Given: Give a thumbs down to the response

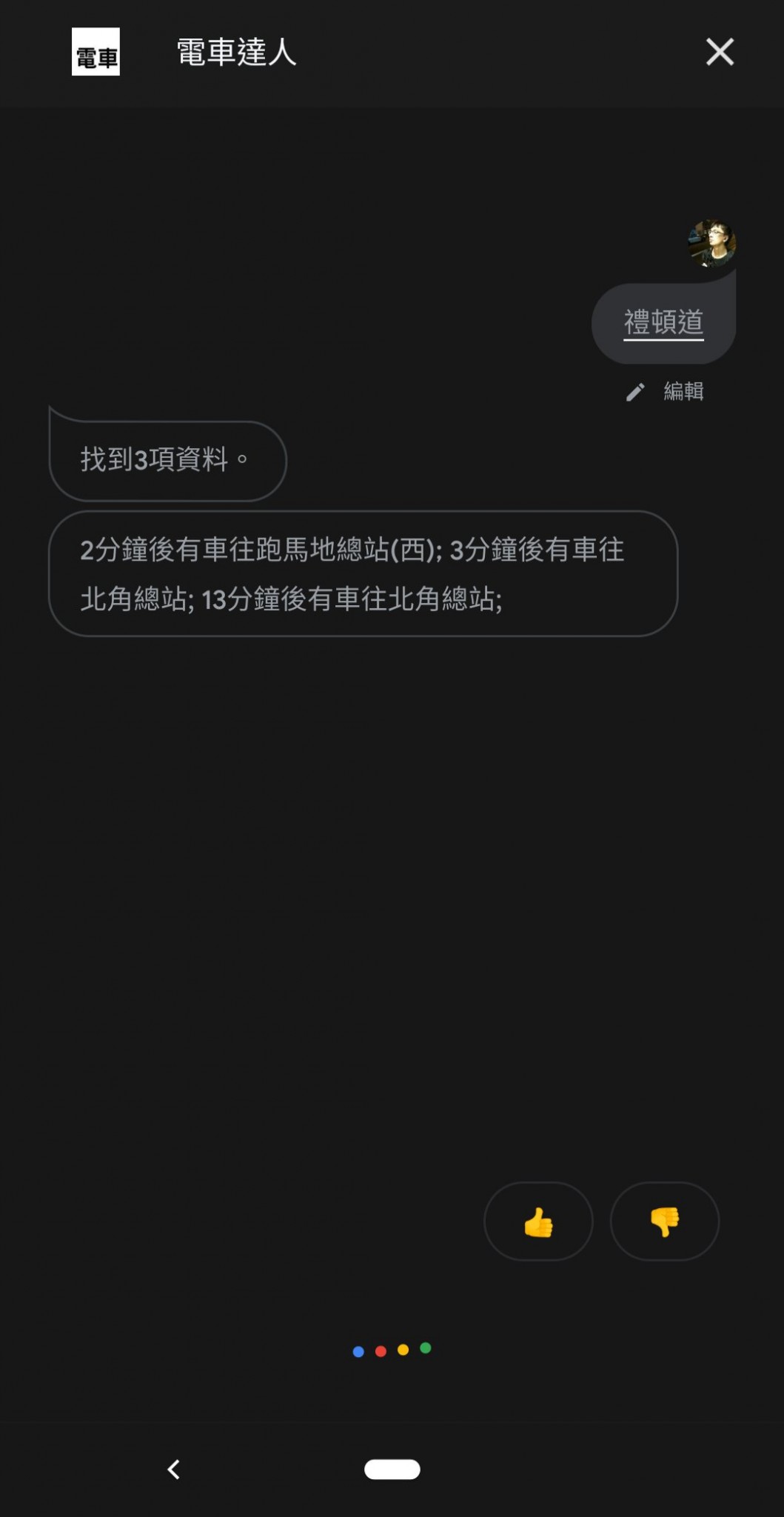Looking at the screenshot, I should point(664,1221).
